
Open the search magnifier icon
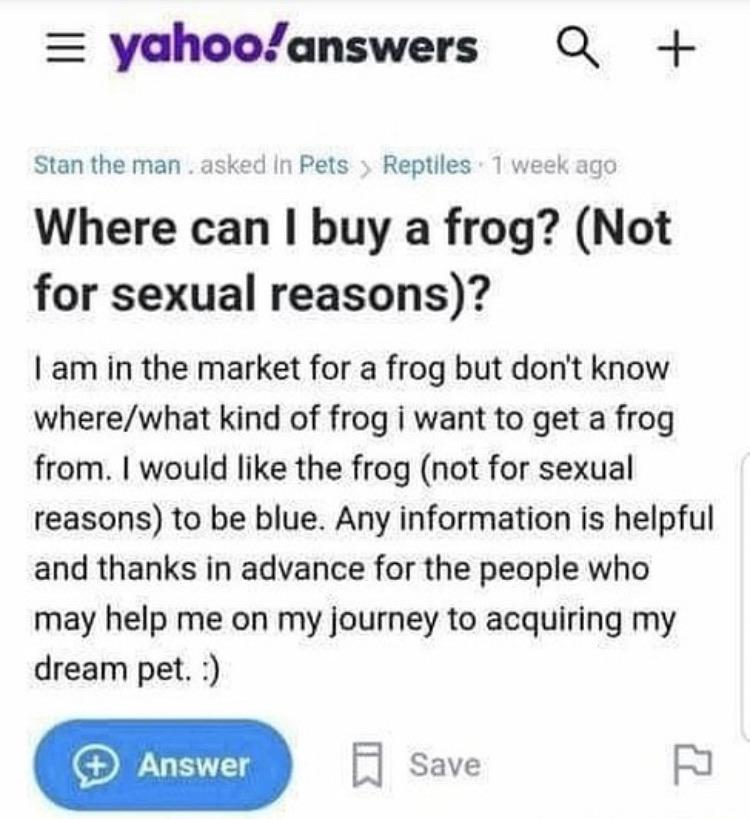578,49
